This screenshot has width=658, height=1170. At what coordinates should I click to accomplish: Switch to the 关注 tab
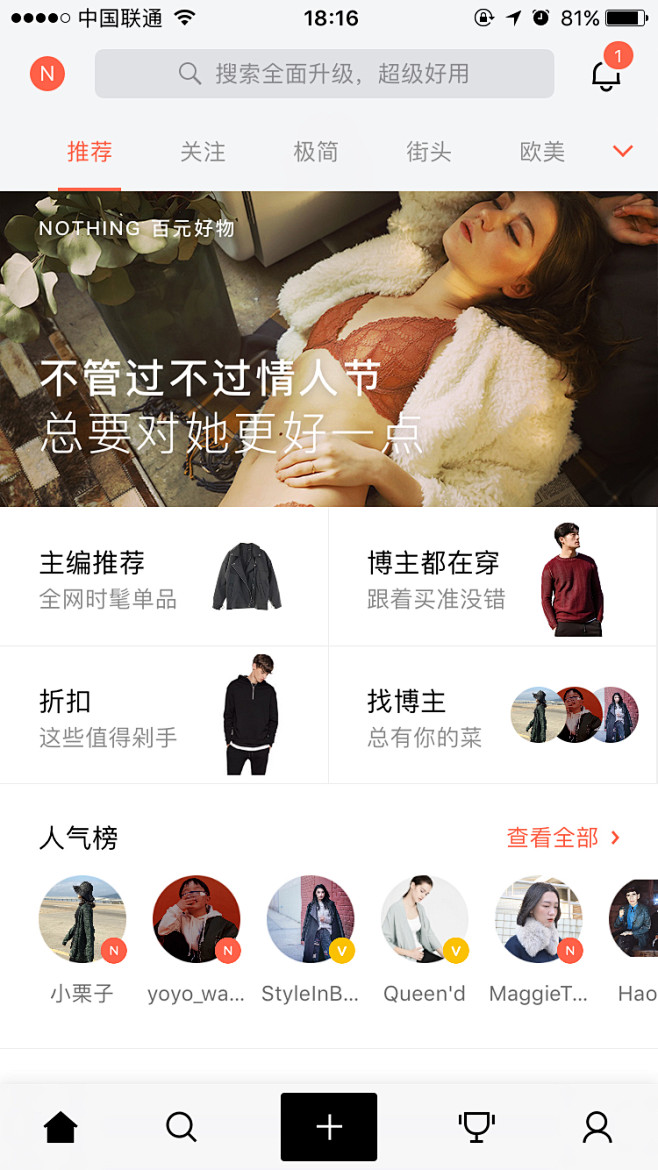coord(202,152)
